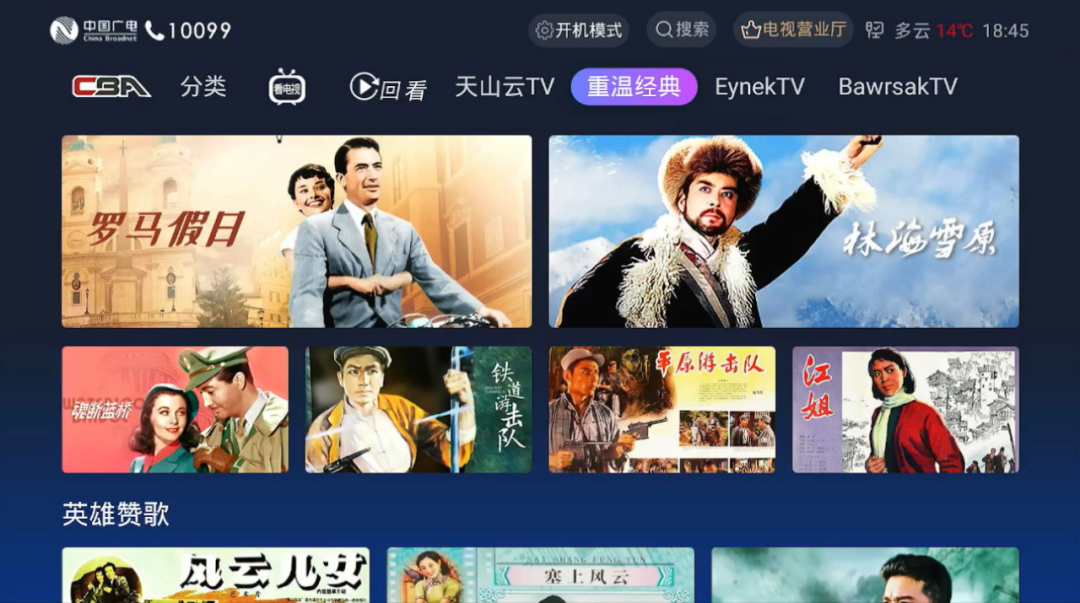This screenshot has height=603, width=1080.
Task: Open the 开机模式 settings button
Action: 578,30
